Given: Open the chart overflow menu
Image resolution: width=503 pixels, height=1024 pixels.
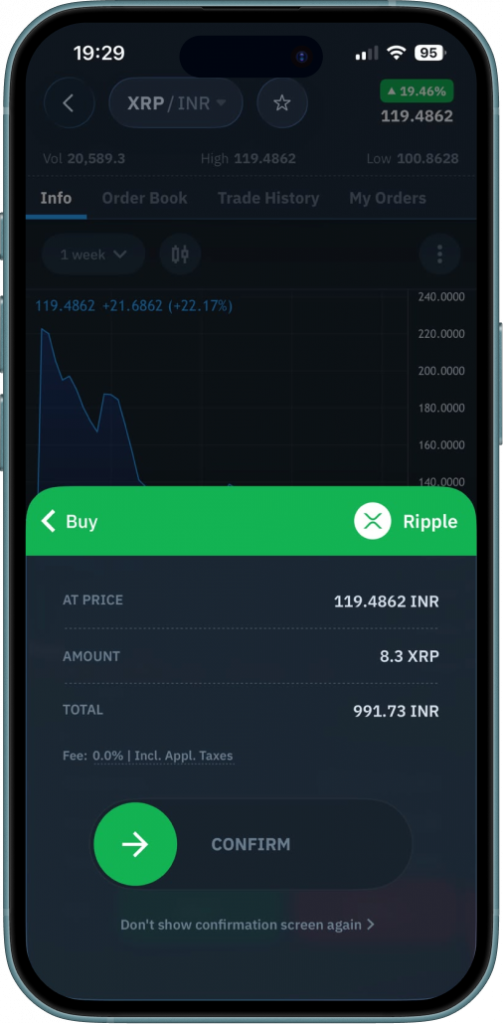Looking at the screenshot, I should pos(440,254).
